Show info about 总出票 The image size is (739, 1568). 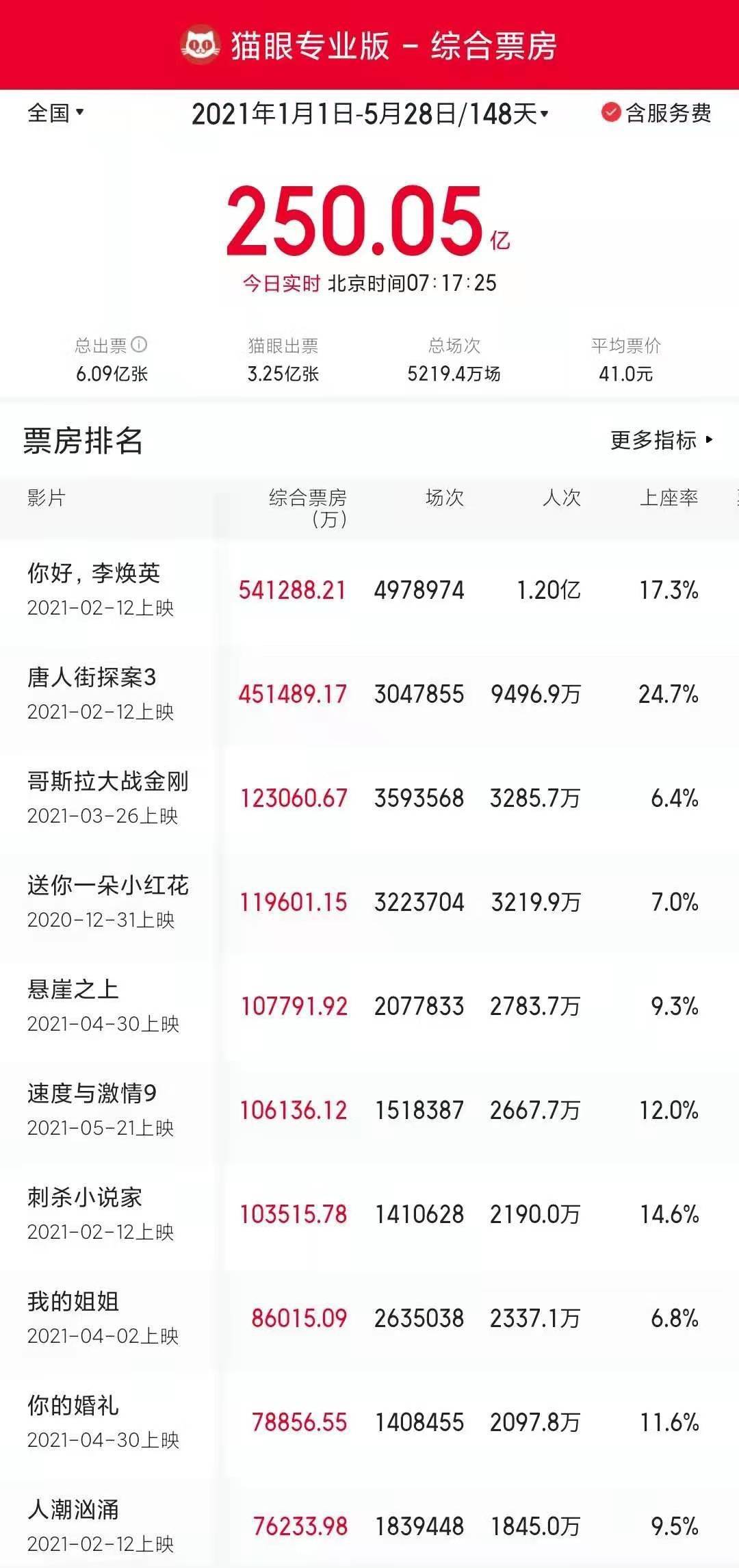coord(139,345)
